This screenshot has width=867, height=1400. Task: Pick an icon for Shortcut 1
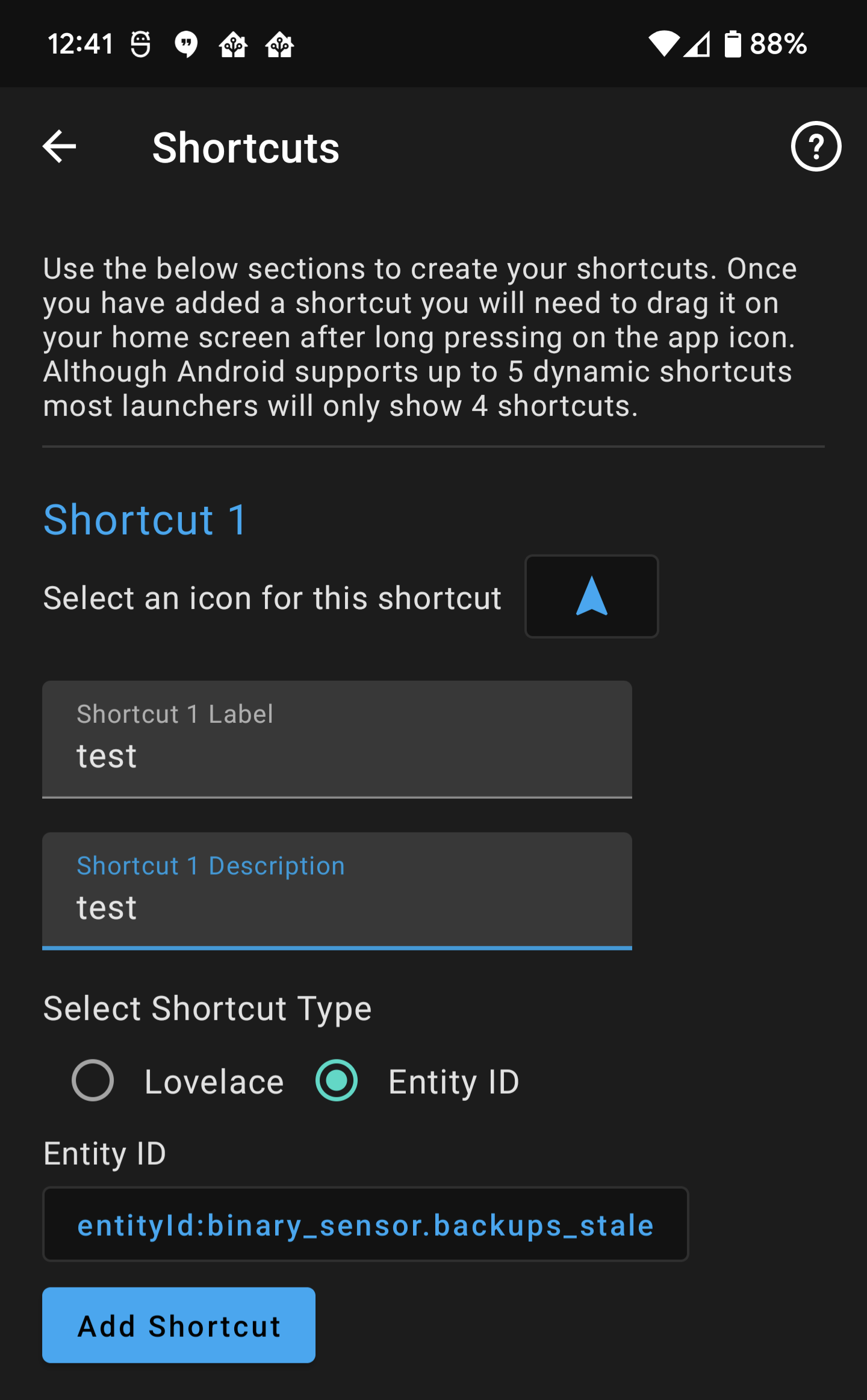591,596
